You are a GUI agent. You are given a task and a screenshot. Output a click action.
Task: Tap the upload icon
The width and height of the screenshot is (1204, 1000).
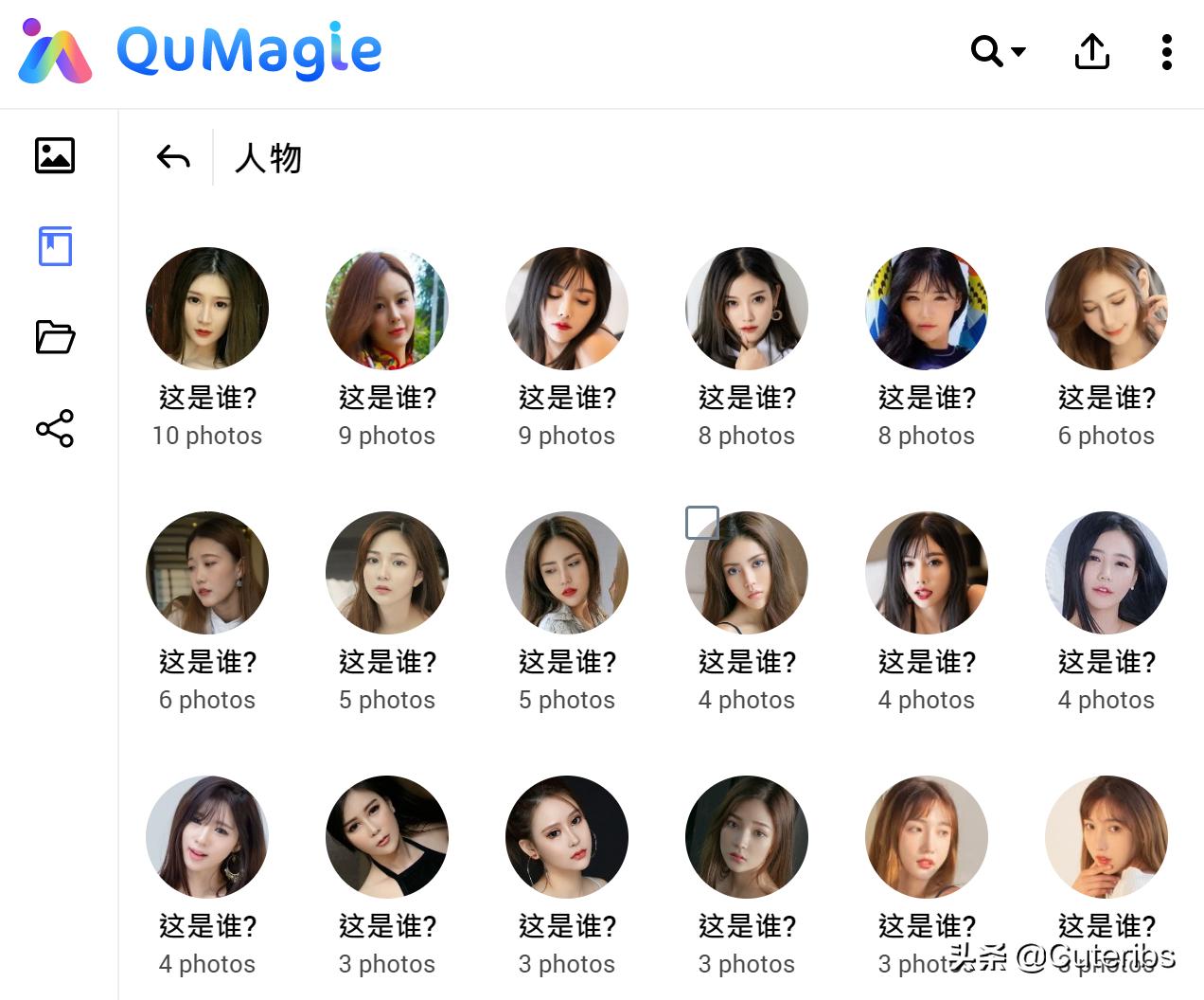(1091, 51)
